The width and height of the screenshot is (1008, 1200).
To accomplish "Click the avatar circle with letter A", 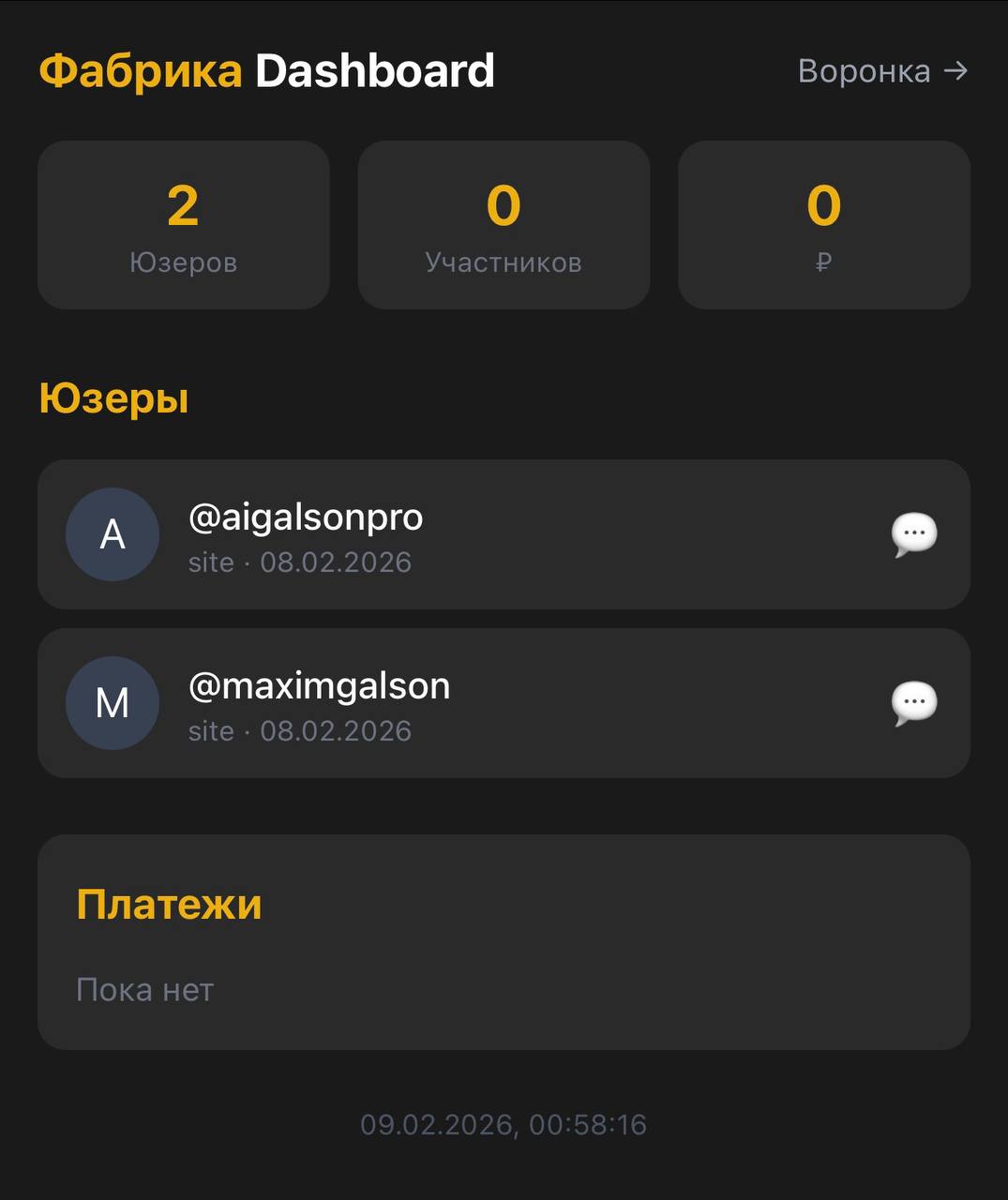I will [112, 534].
